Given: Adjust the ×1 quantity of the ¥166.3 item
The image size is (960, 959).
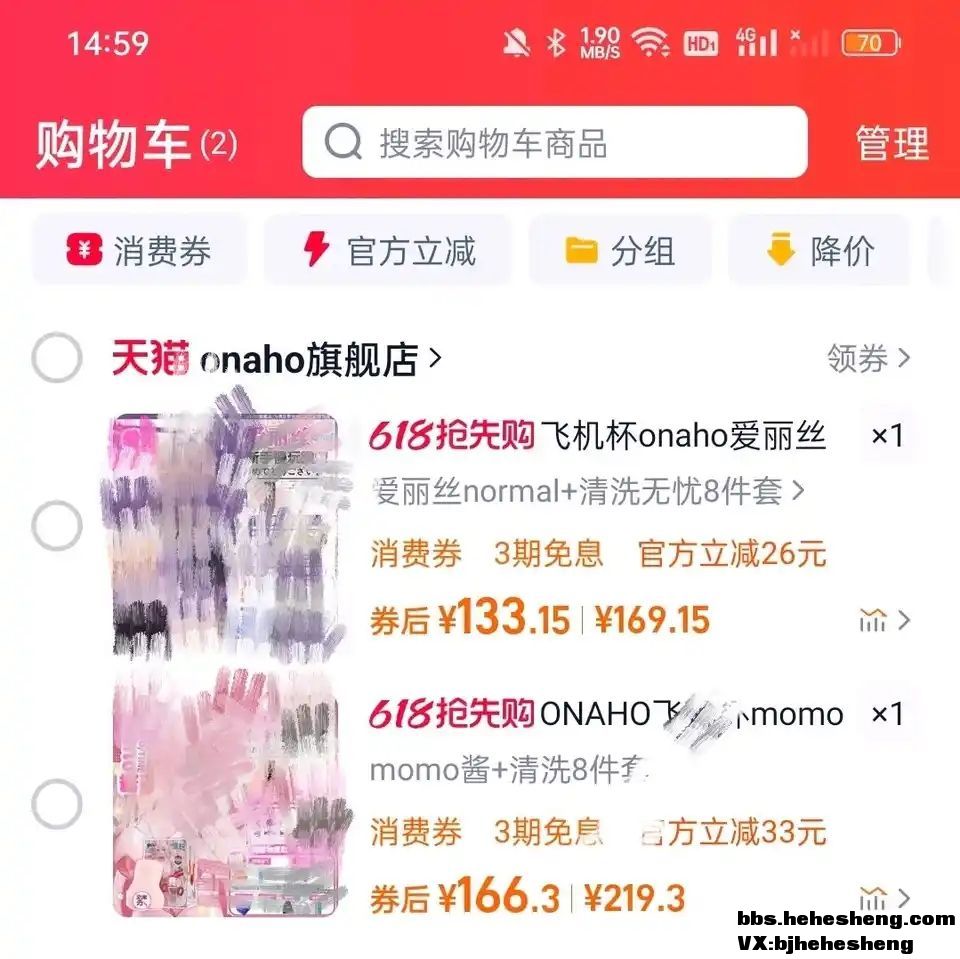Looking at the screenshot, I should (887, 714).
